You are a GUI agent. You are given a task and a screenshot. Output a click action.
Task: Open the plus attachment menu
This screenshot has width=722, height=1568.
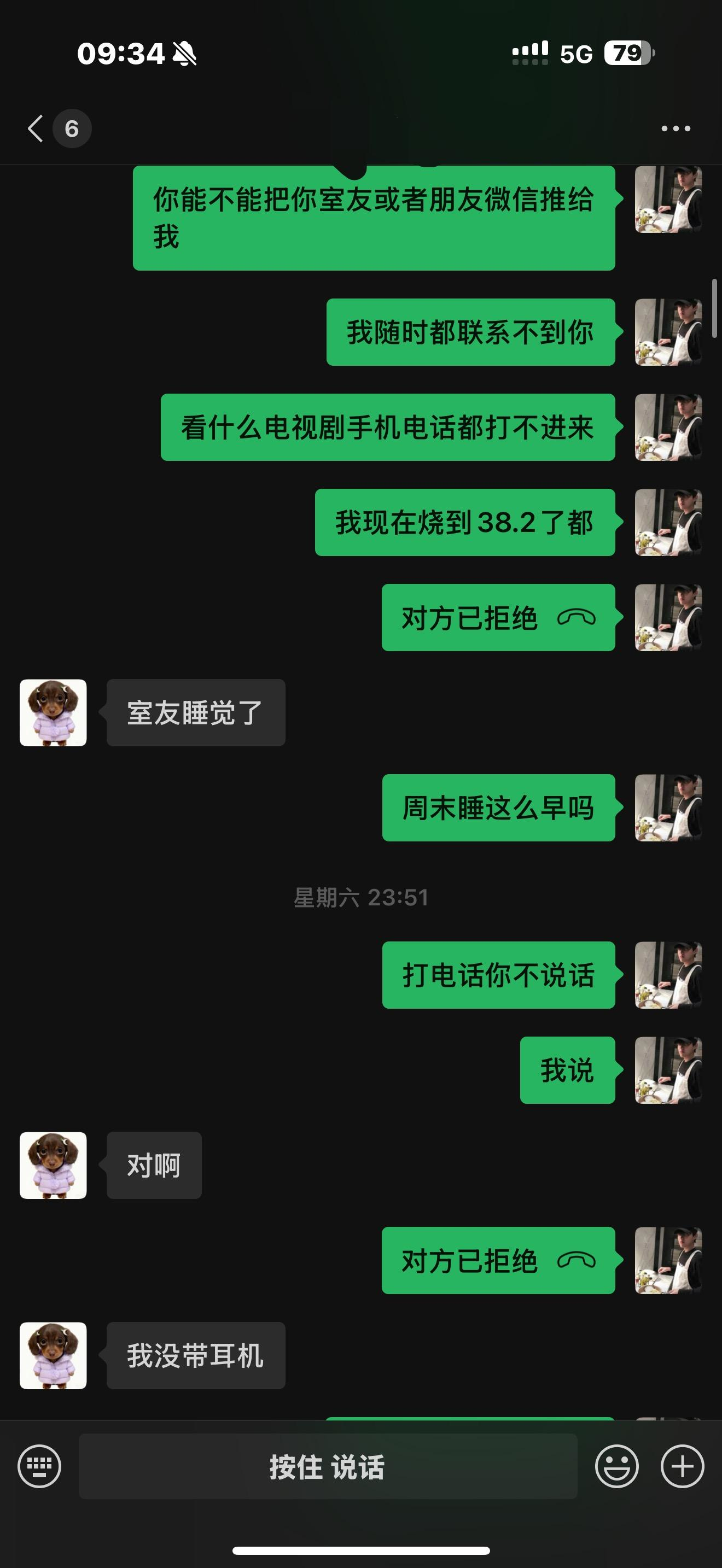(682, 1466)
